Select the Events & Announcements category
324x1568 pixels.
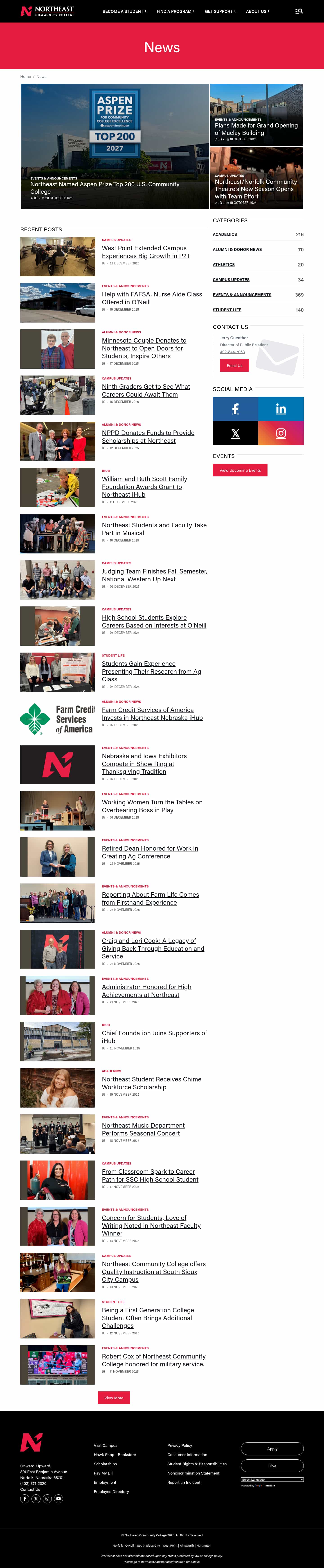point(242,295)
